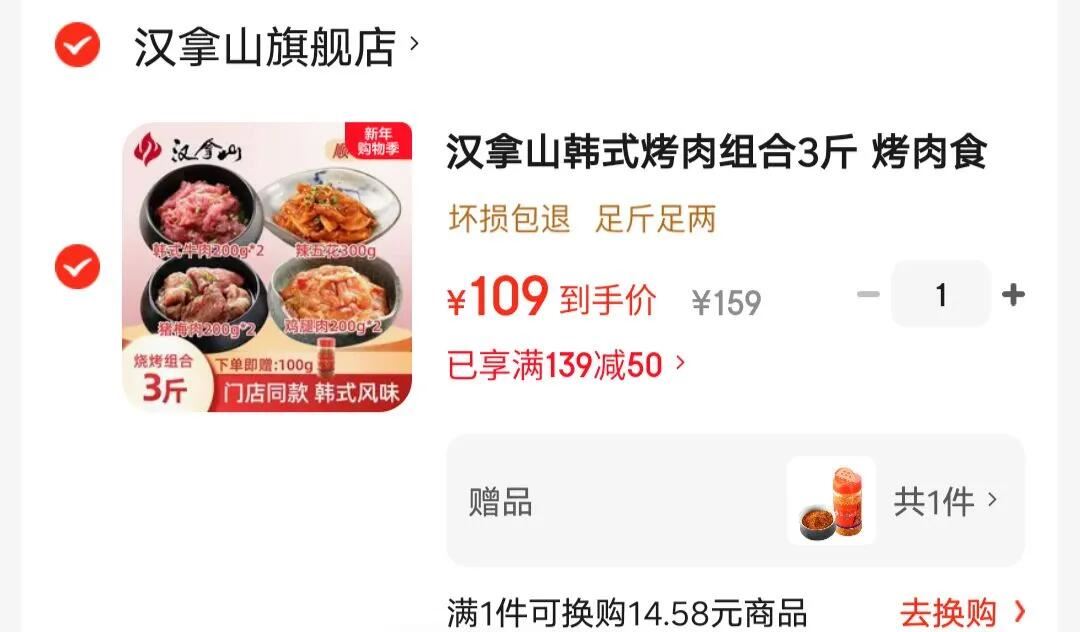
Task: Decrease quantity with the minus button
Action: [868, 295]
